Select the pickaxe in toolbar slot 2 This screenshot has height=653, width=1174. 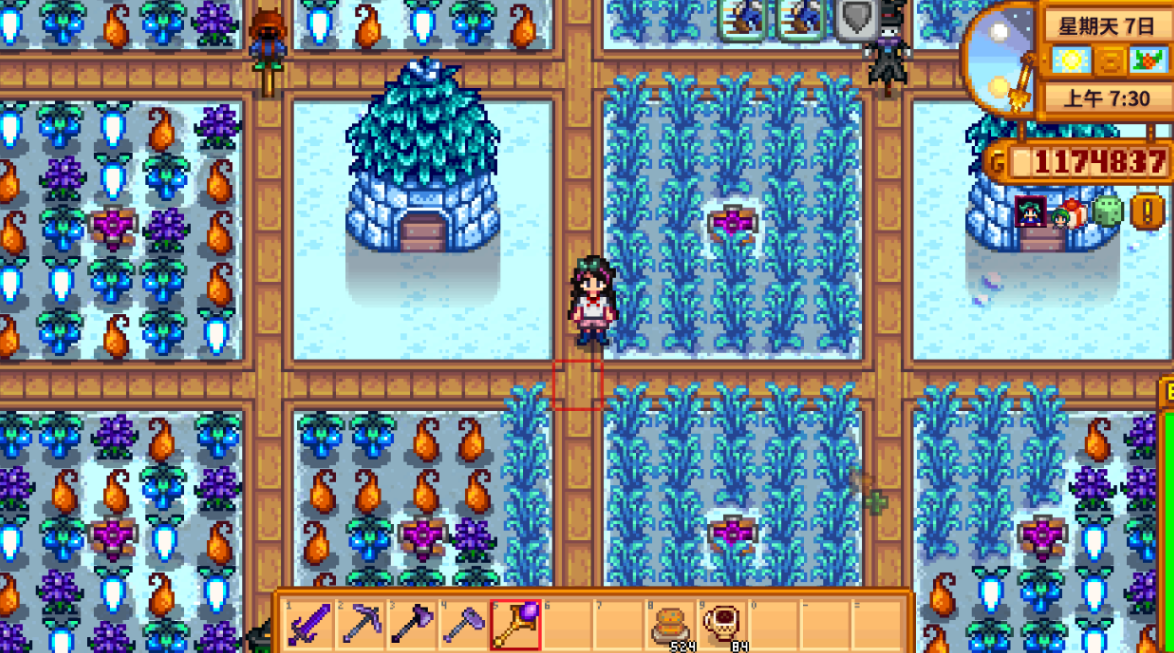tap(361, 626)
